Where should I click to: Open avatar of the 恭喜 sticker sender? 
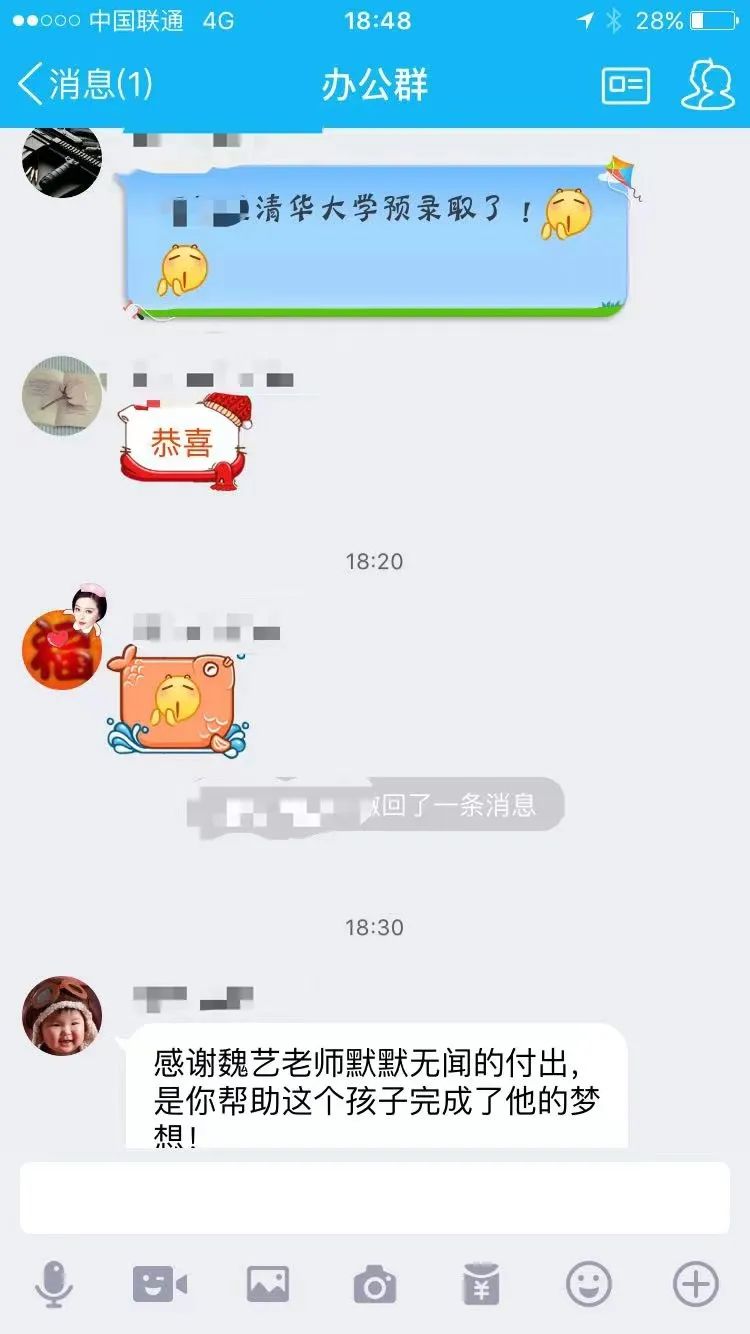pyautogui.click(x=62, y=396)
